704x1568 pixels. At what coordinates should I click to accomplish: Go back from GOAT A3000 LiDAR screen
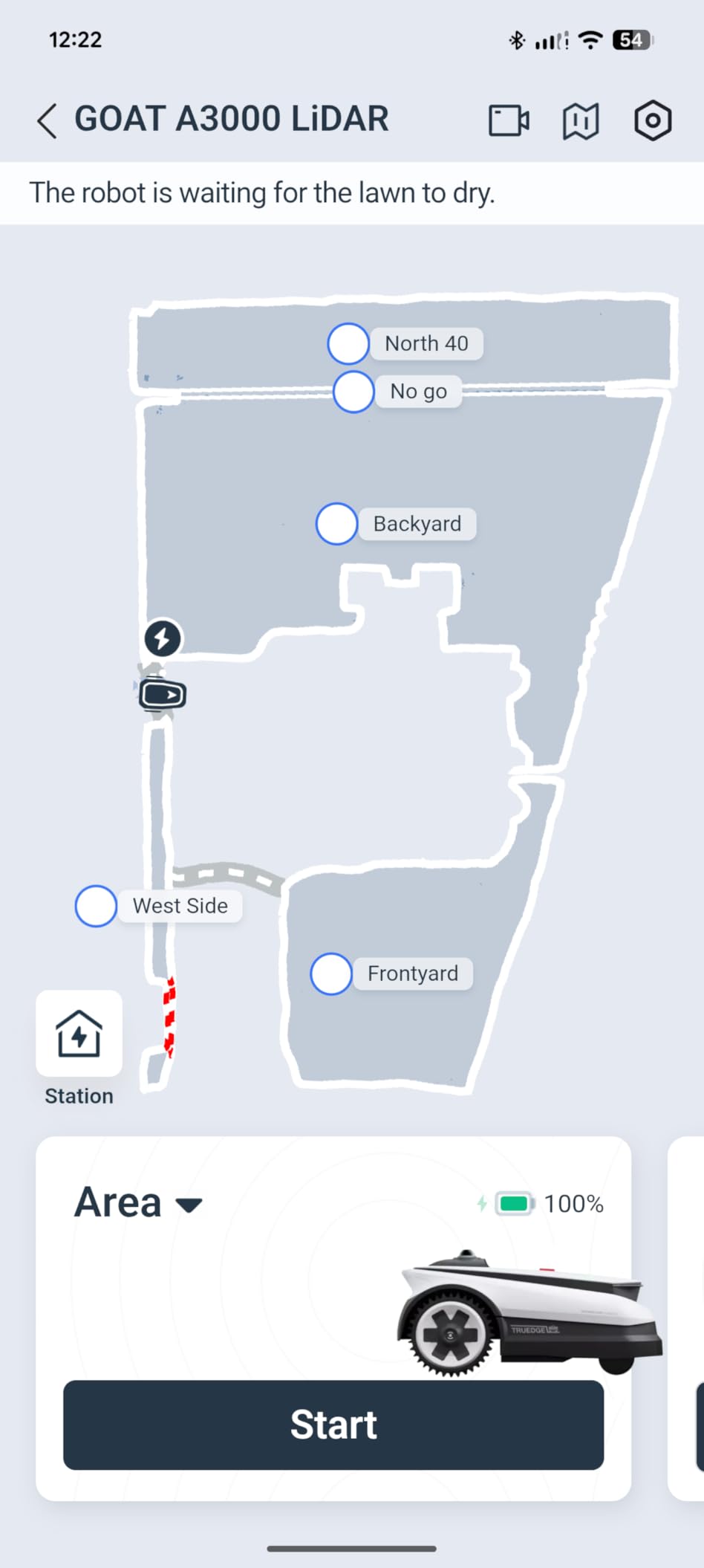pos(47,120)
